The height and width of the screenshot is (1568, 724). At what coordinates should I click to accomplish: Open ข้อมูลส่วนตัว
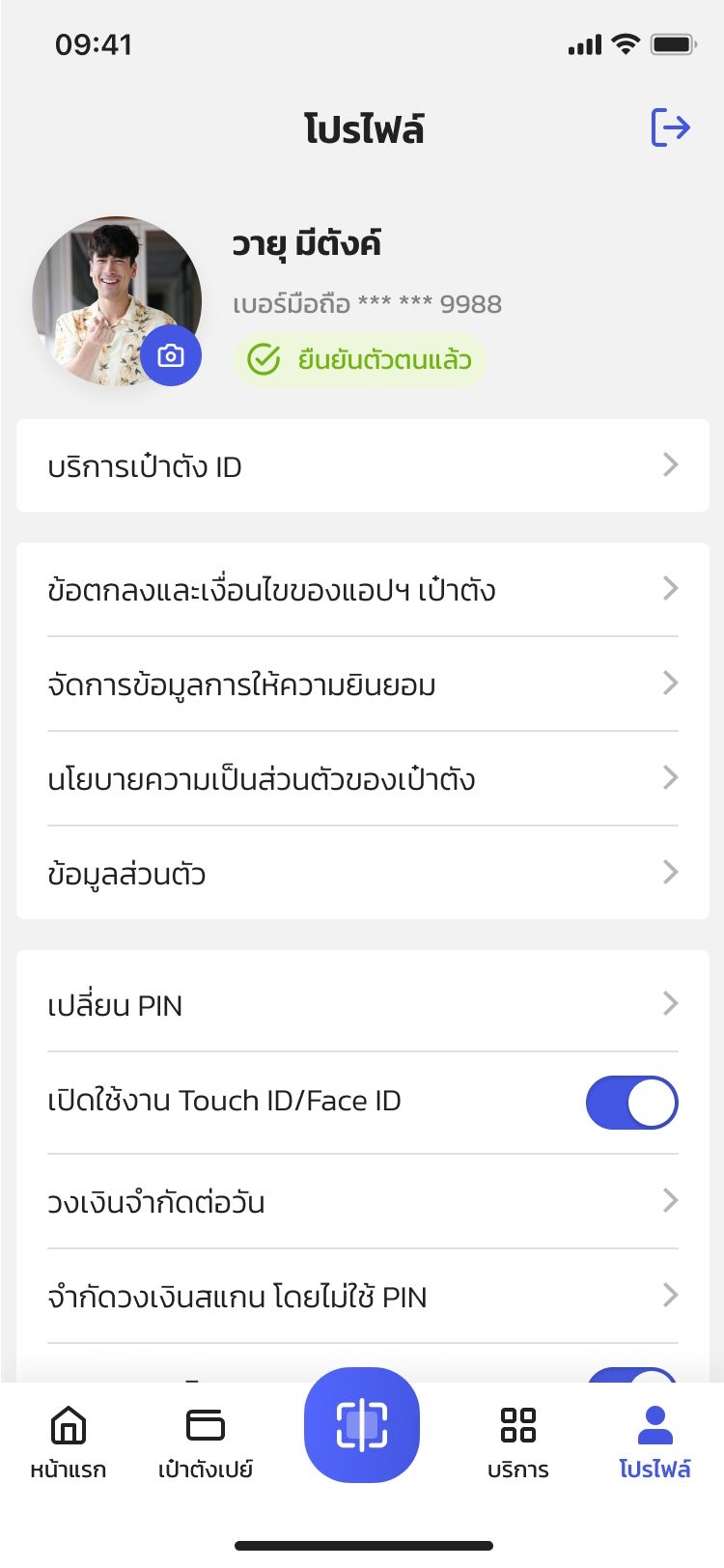pyautogui.click(x=363, y=873)
